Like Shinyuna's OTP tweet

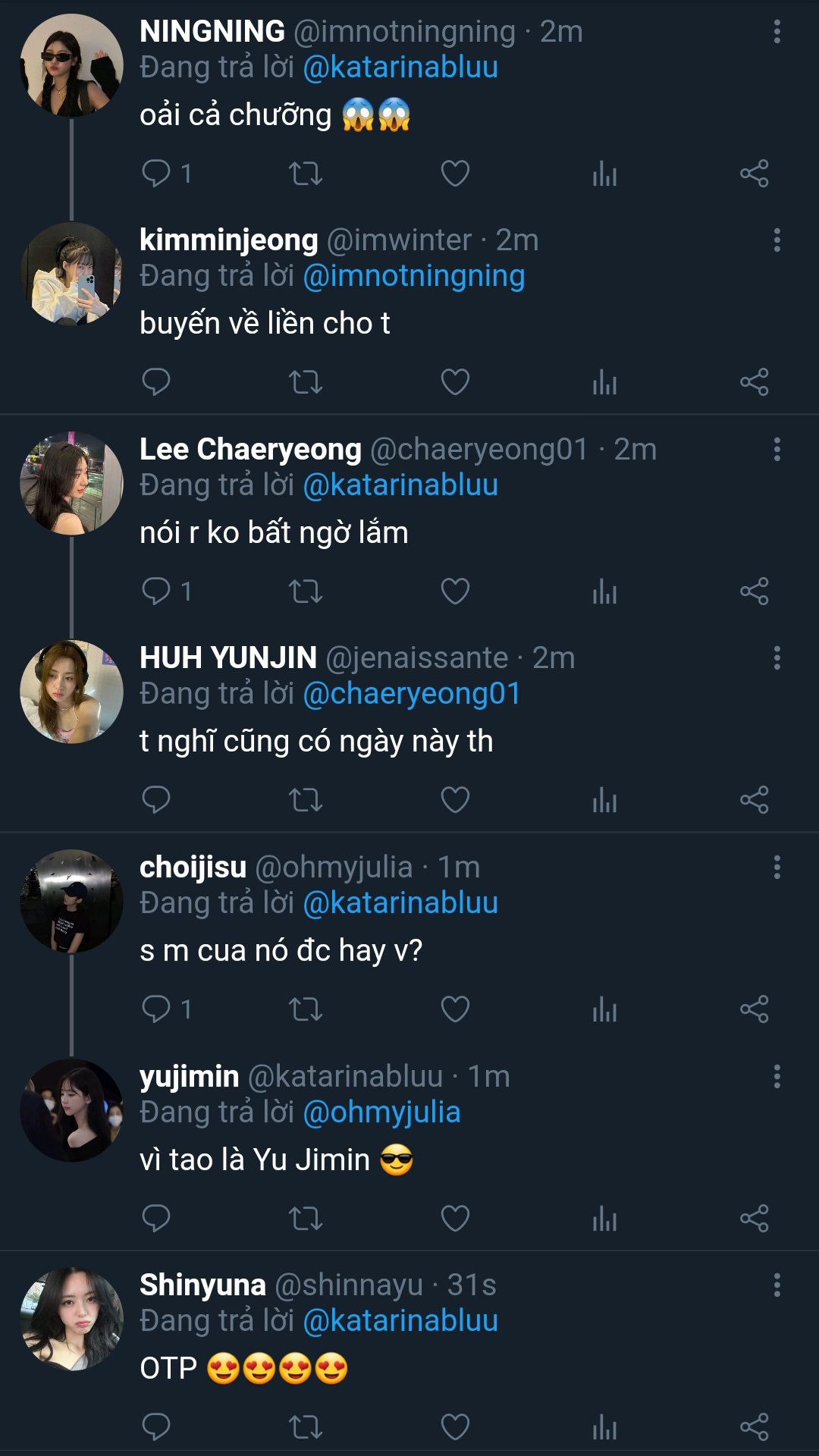455,1427
